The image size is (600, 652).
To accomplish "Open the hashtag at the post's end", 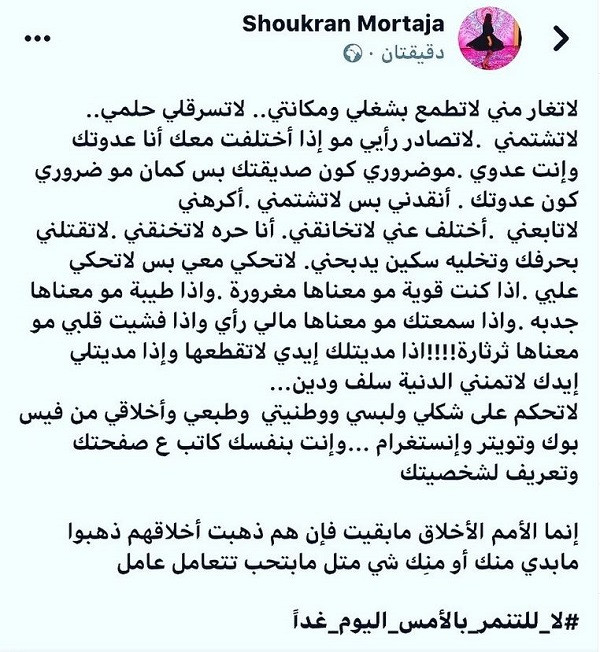I will 436,621.
